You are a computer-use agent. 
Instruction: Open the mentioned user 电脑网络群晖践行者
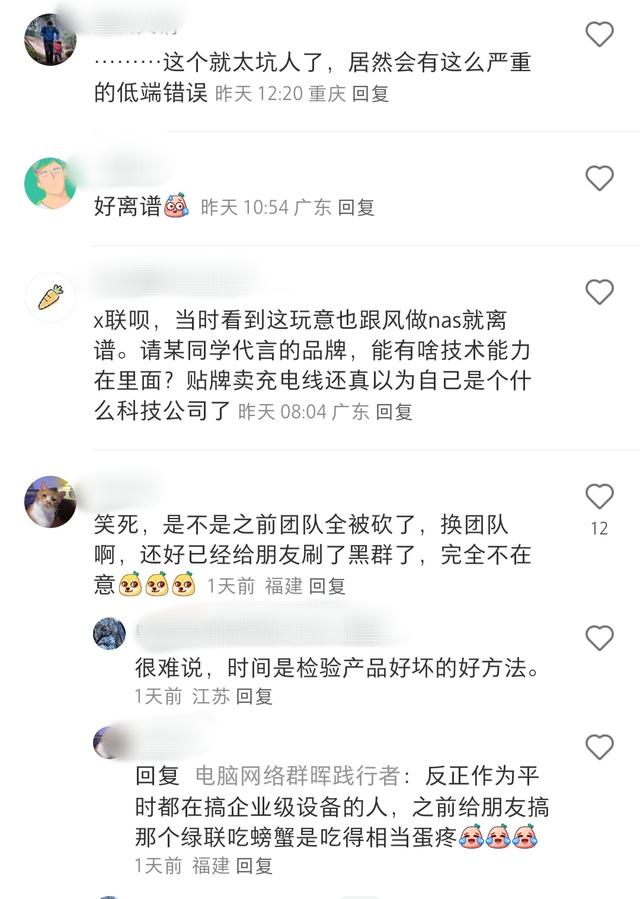(297, 775)
